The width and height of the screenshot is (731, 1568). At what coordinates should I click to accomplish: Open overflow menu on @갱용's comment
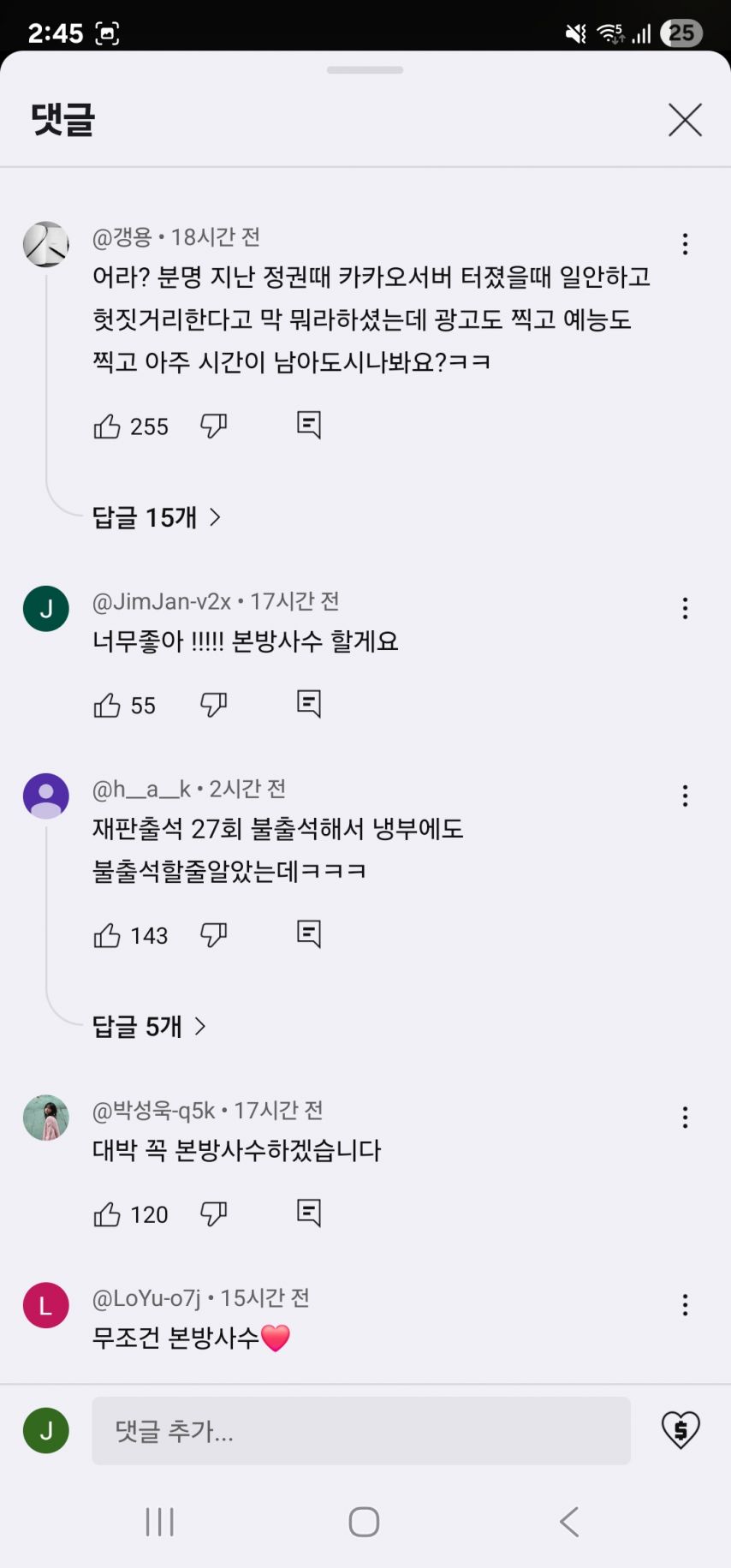coord(685,244)
